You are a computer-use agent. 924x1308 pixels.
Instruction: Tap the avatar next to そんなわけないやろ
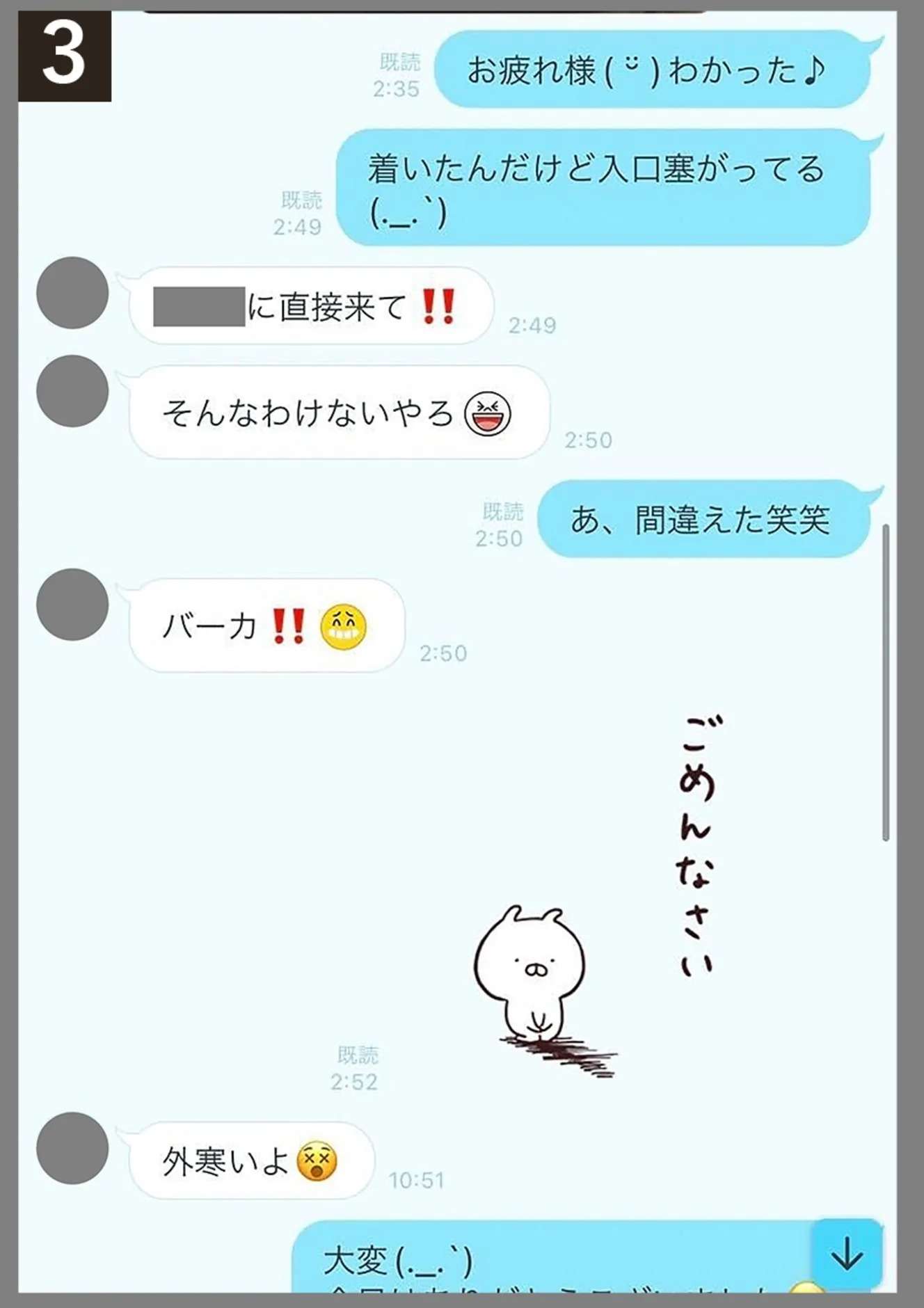(72, 391)
